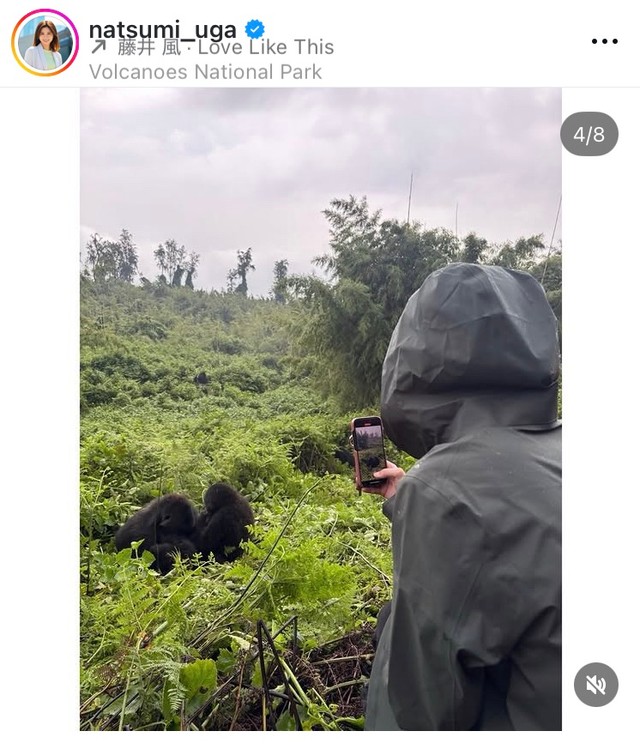Open natsumi_uga's profile picture story
The height and width of the screenshot is (744, 640).
pyautogui.click(x=45, y=43)
